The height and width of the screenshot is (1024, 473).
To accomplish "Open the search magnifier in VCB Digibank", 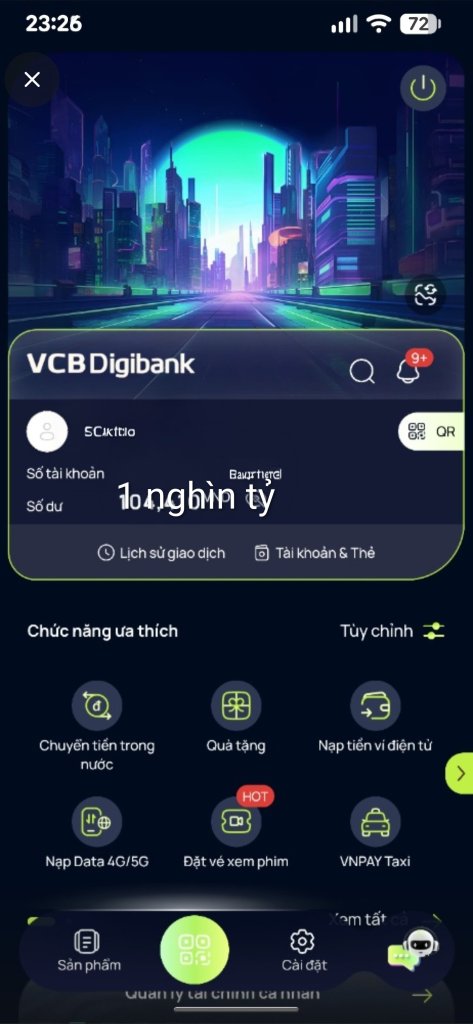I will 361,371.
